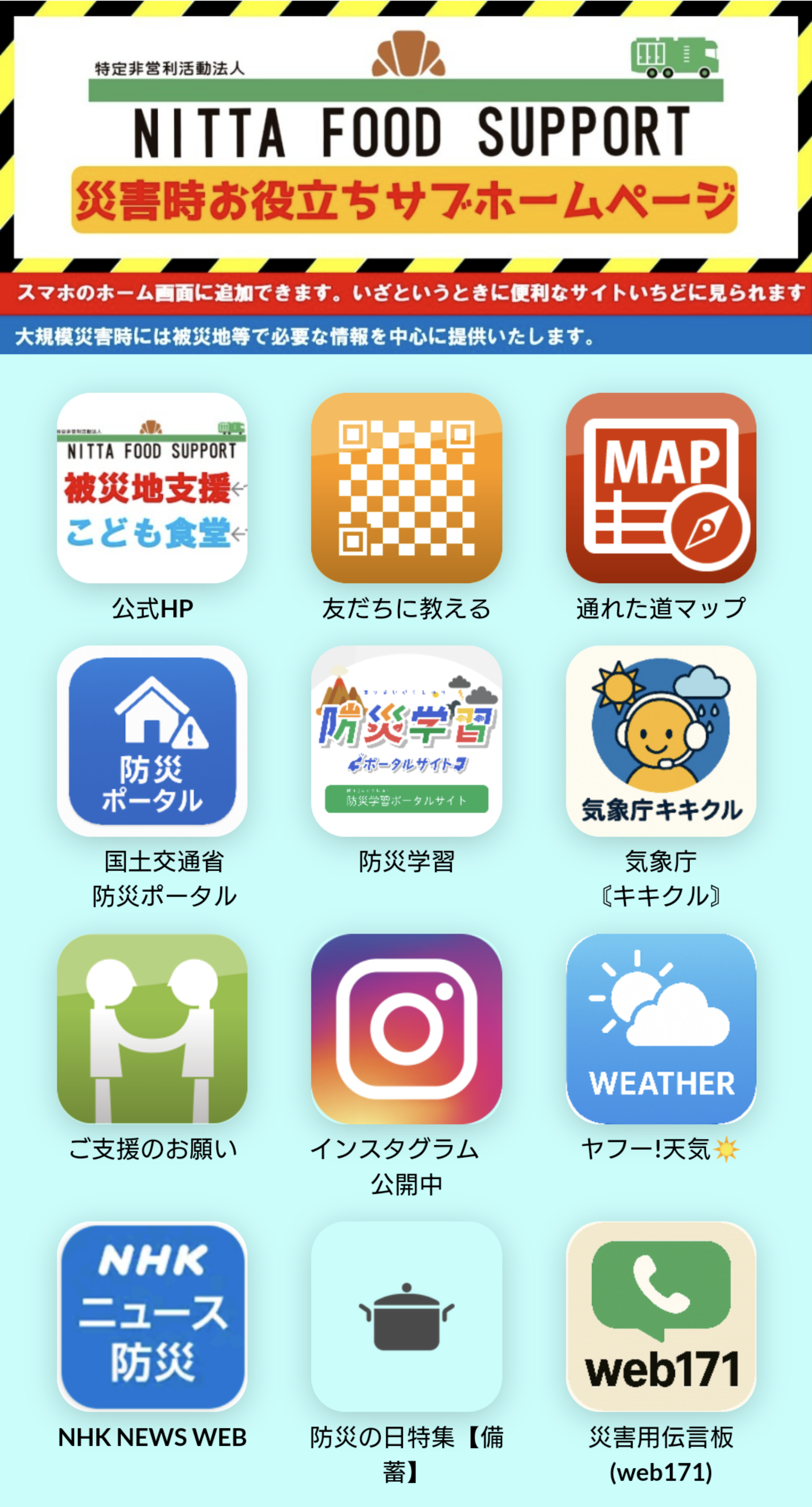Viewport: 812px width, 1507px height.
Task: Launch 国土交通省 防災ポータル
Action: coord(152,741)
